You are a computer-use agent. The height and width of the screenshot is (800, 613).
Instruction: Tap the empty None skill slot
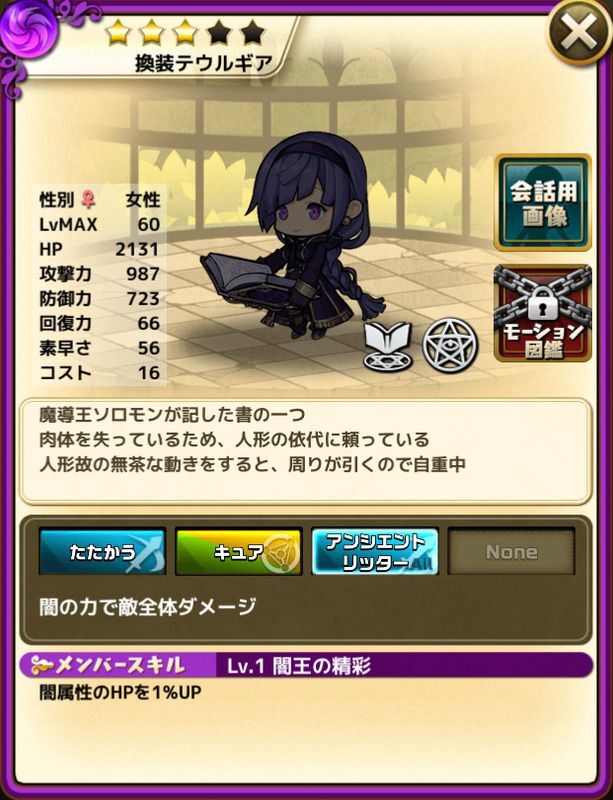511,551
